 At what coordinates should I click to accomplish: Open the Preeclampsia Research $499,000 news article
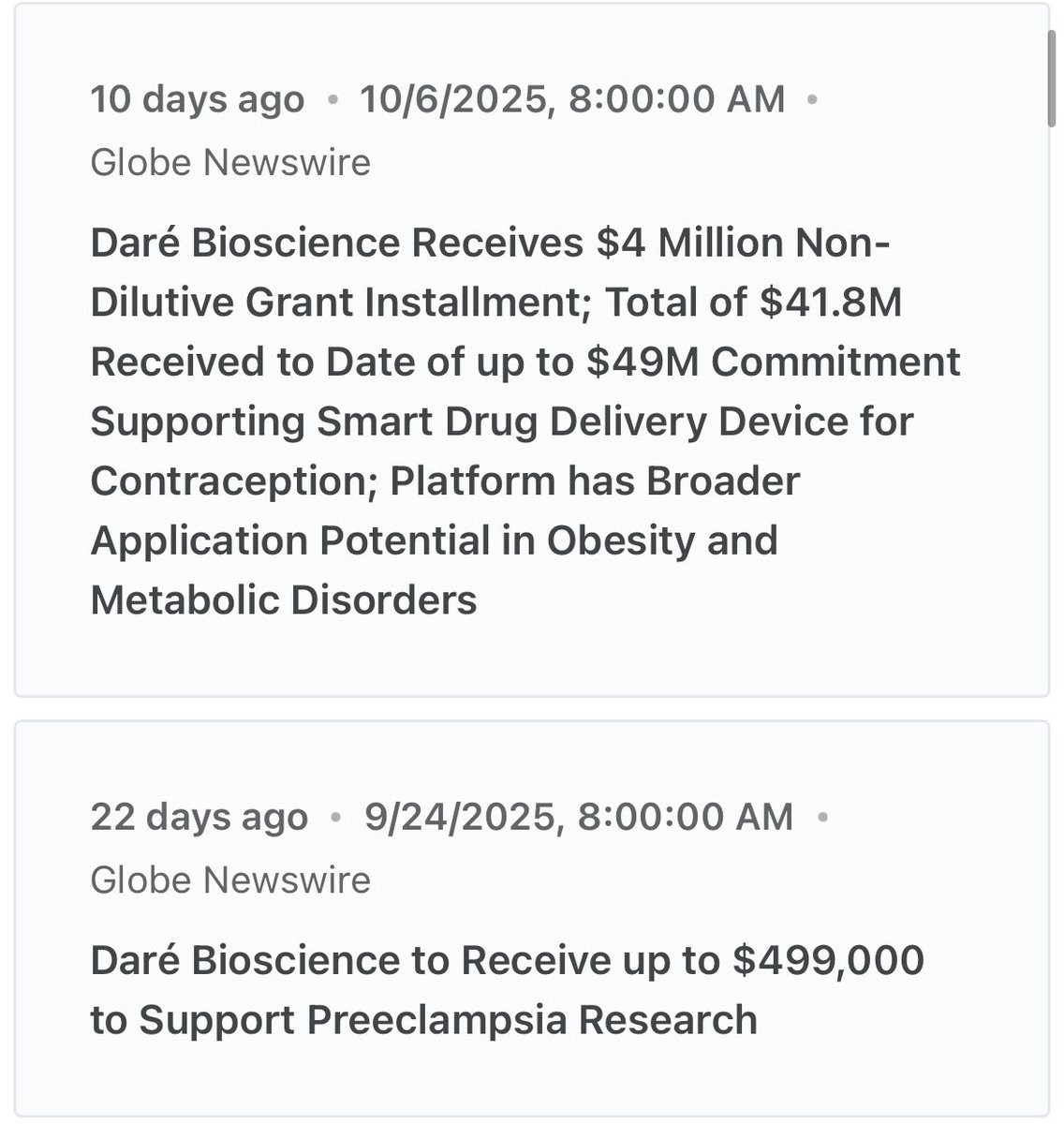point(506,990)
